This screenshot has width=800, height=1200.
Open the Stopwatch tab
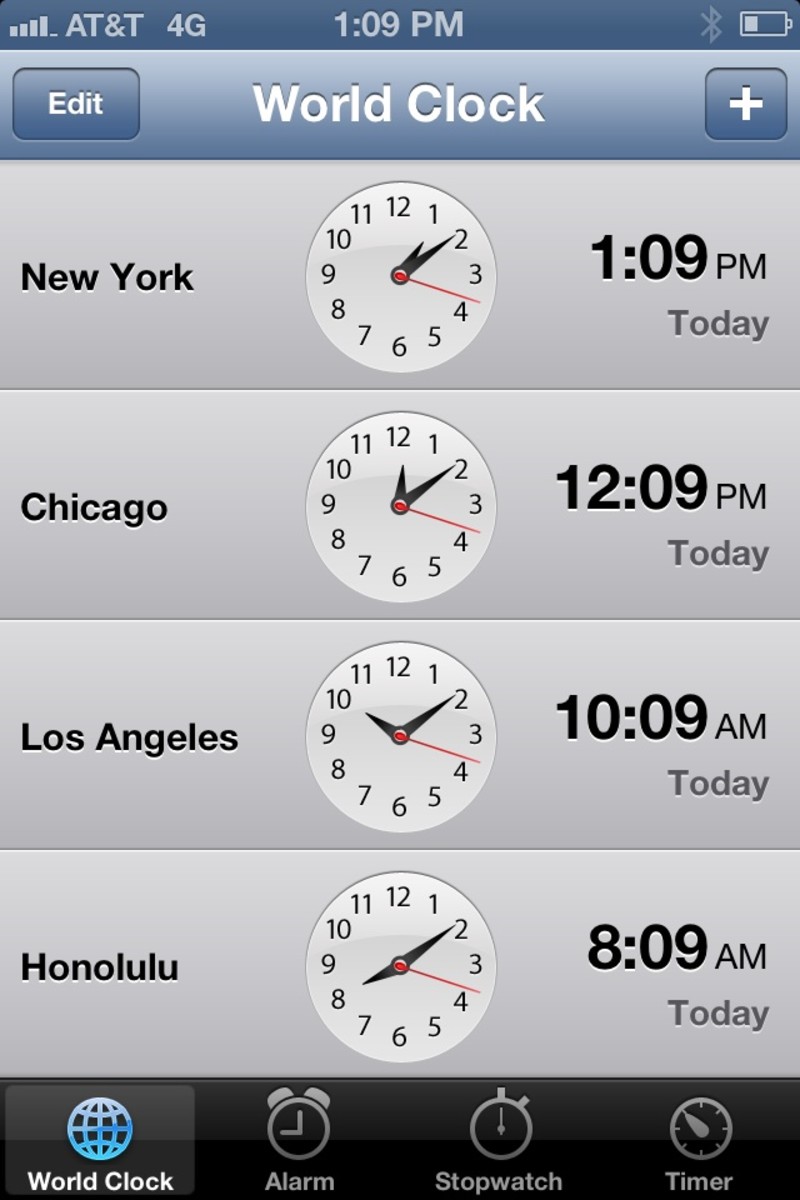(x=499, y=1140)
